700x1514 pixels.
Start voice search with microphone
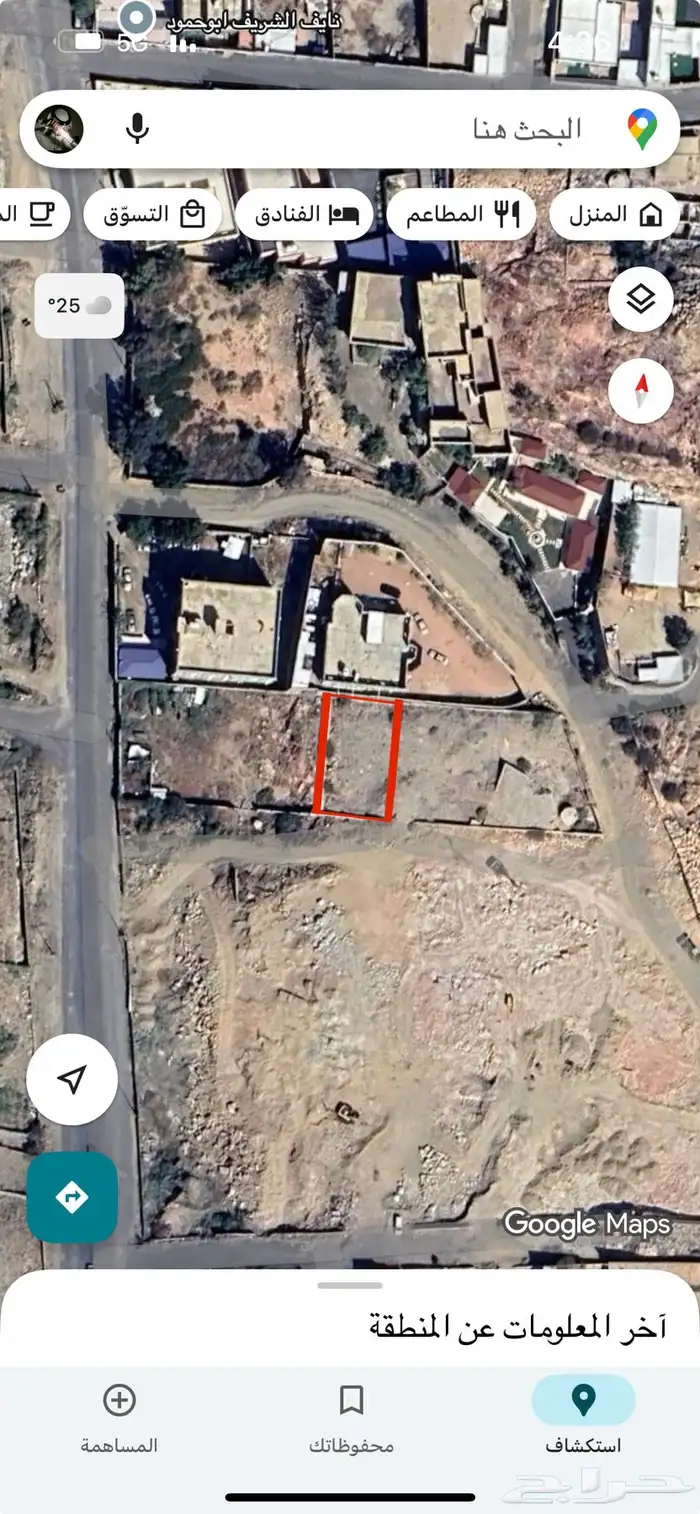click(138, 130)
